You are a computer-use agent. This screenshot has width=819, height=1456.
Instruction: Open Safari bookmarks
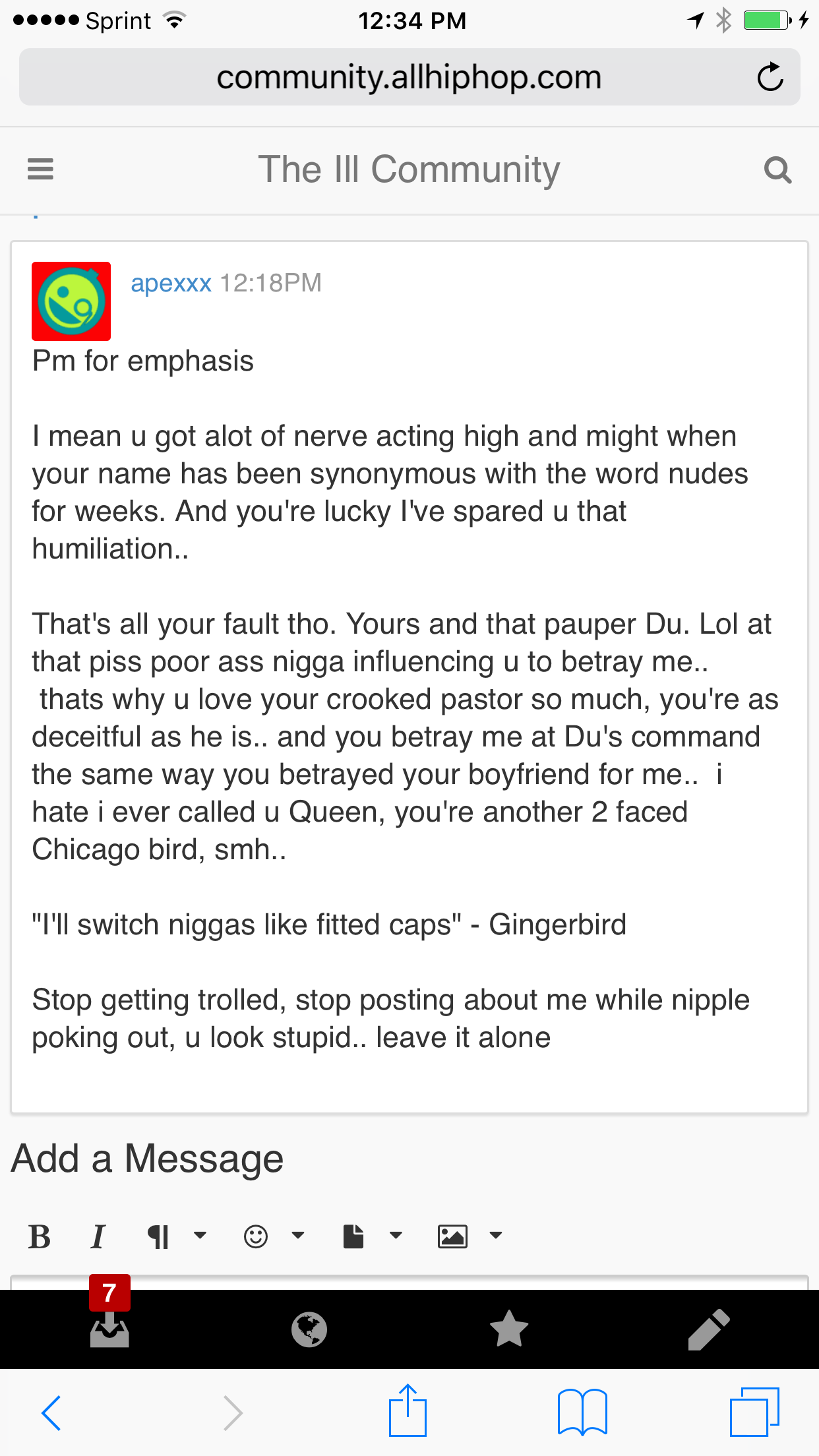coord(582,1412)
